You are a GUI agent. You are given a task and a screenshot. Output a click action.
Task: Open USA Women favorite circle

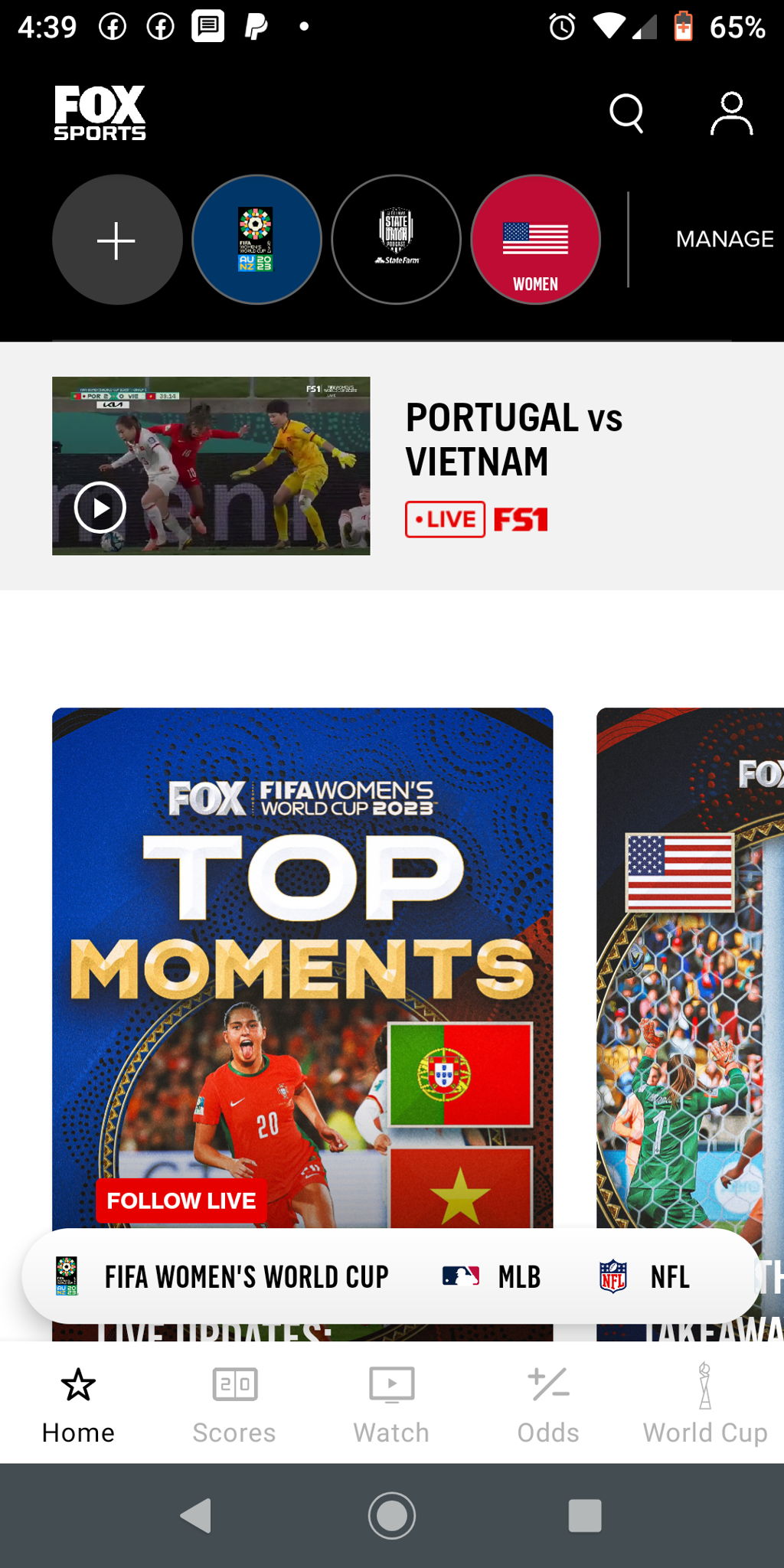pyautogui.click(x=535, y=240)
